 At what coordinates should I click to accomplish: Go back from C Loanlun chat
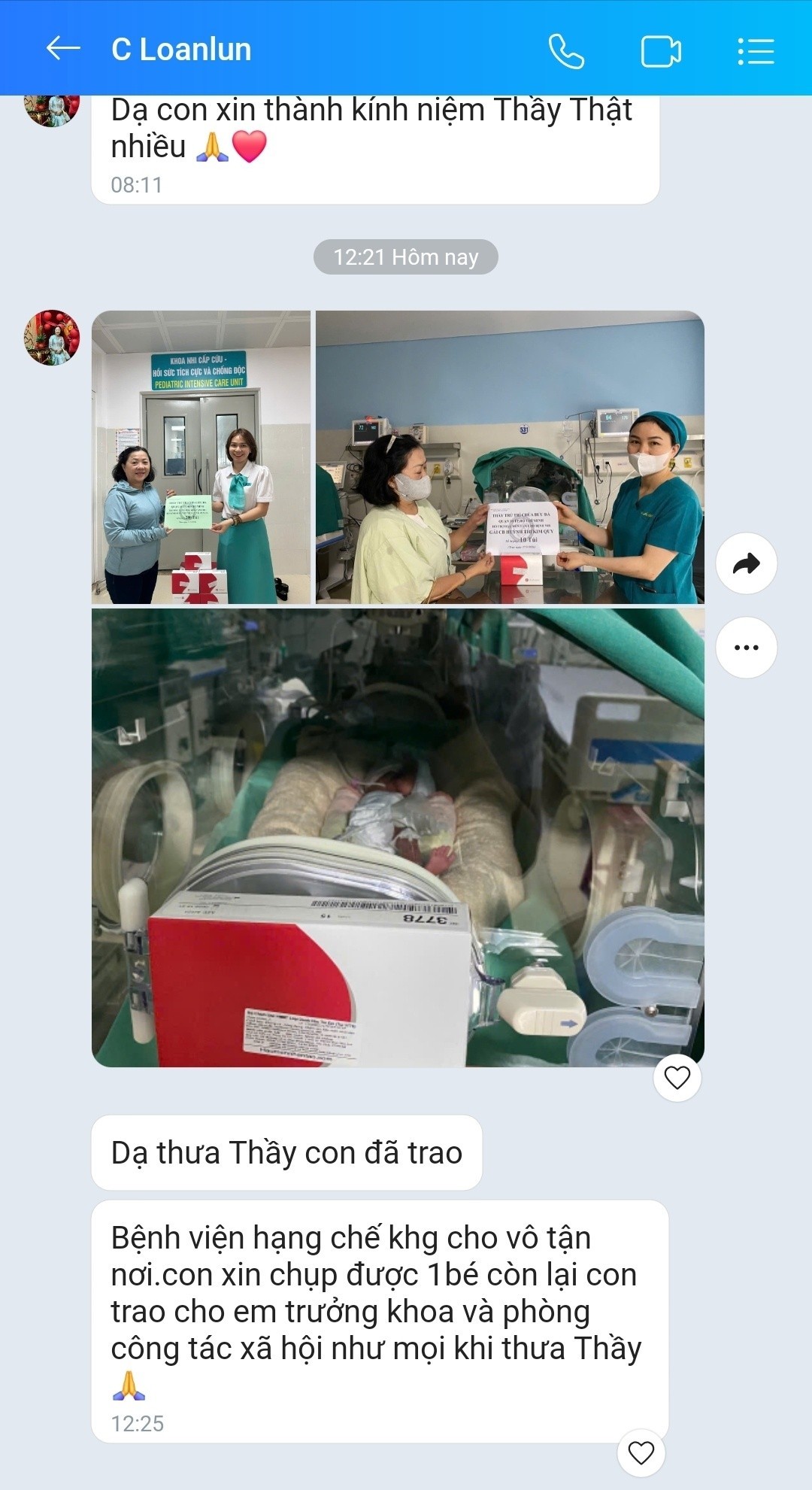point(63,50)
